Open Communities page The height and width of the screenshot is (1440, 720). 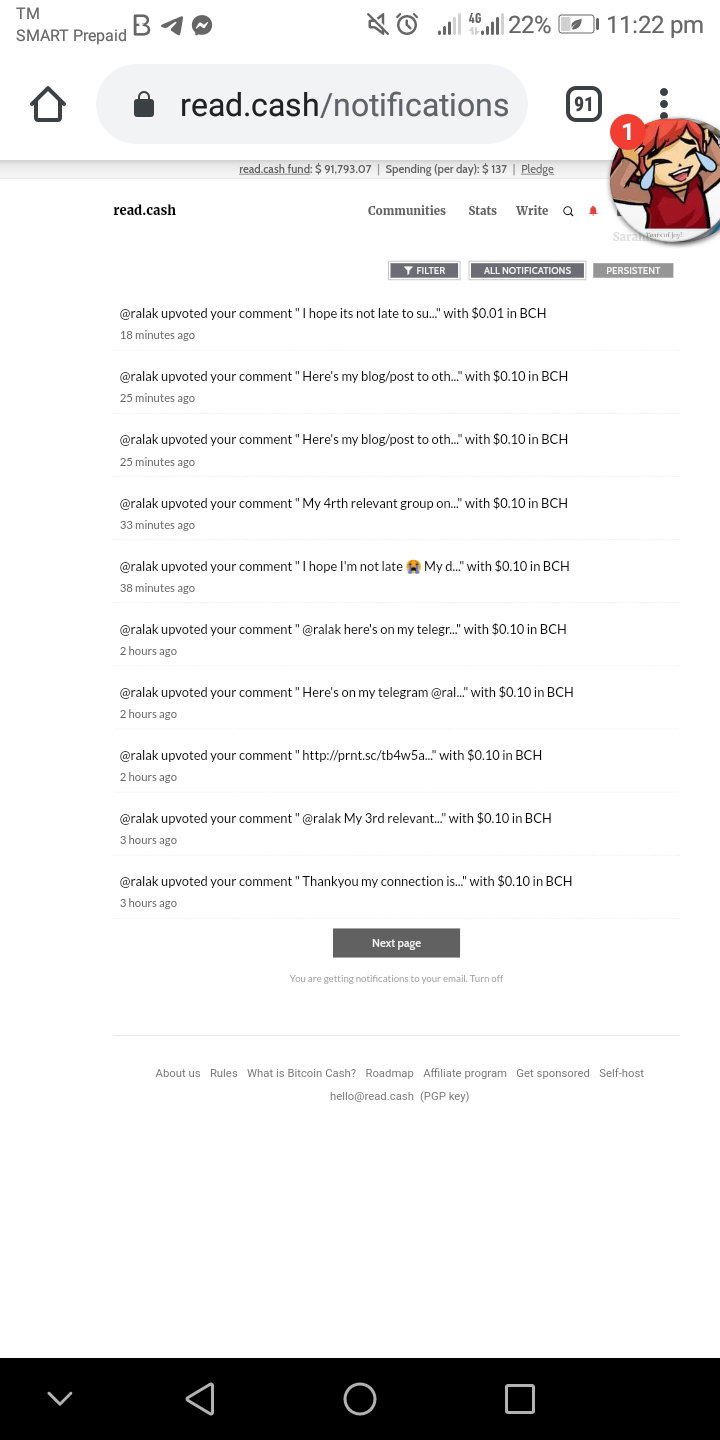click(407, 210)
